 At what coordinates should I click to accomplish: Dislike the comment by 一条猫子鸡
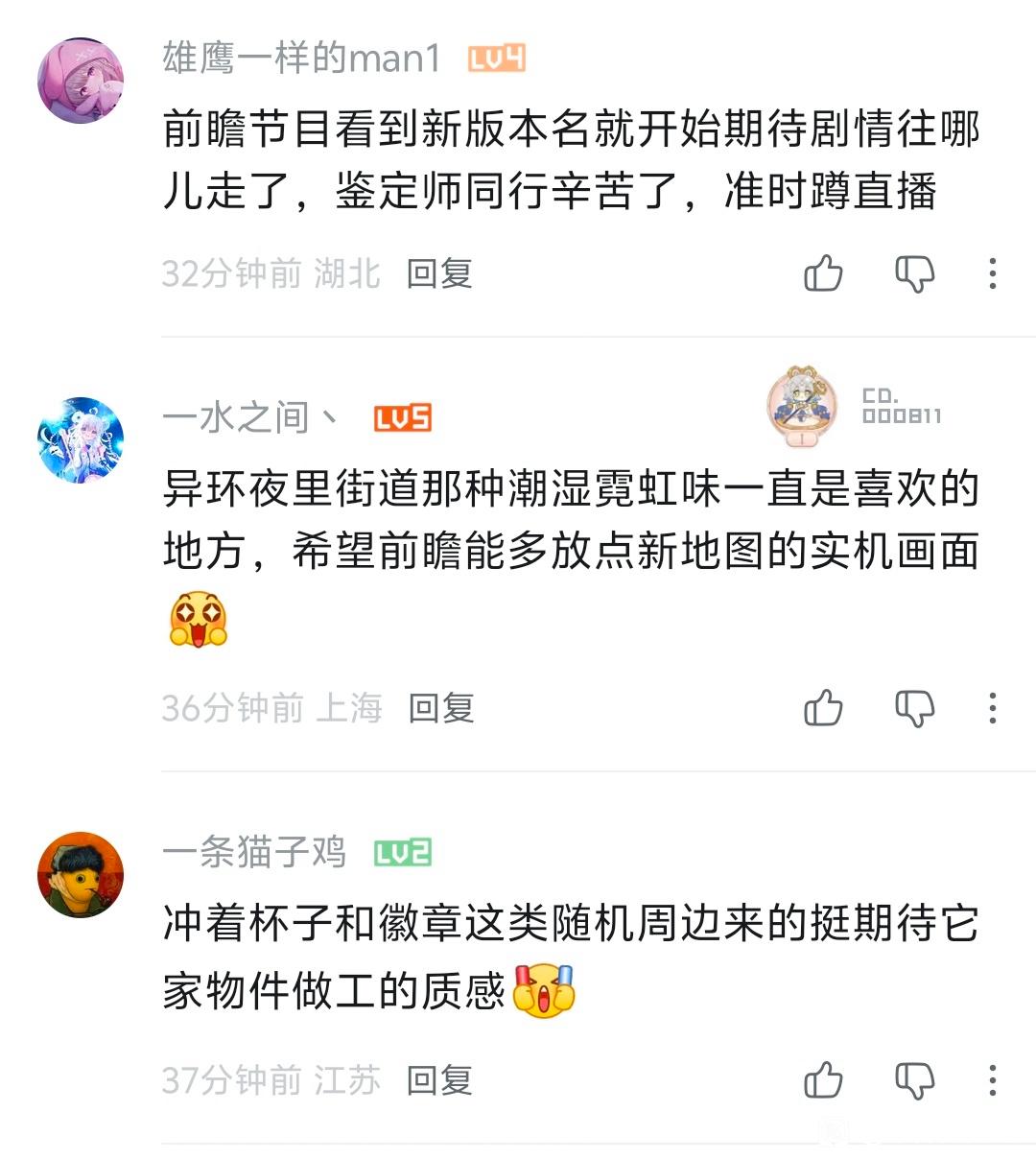click(x=914, y=1080)
